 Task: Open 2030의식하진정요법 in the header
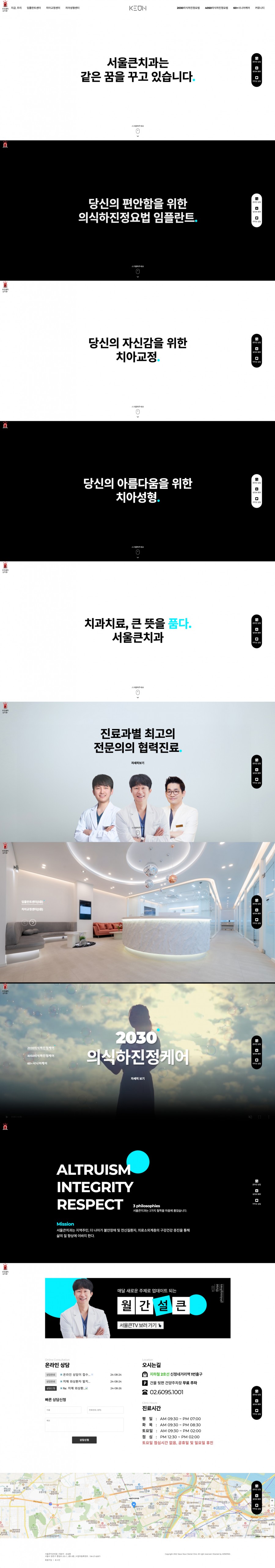[188, 8]
